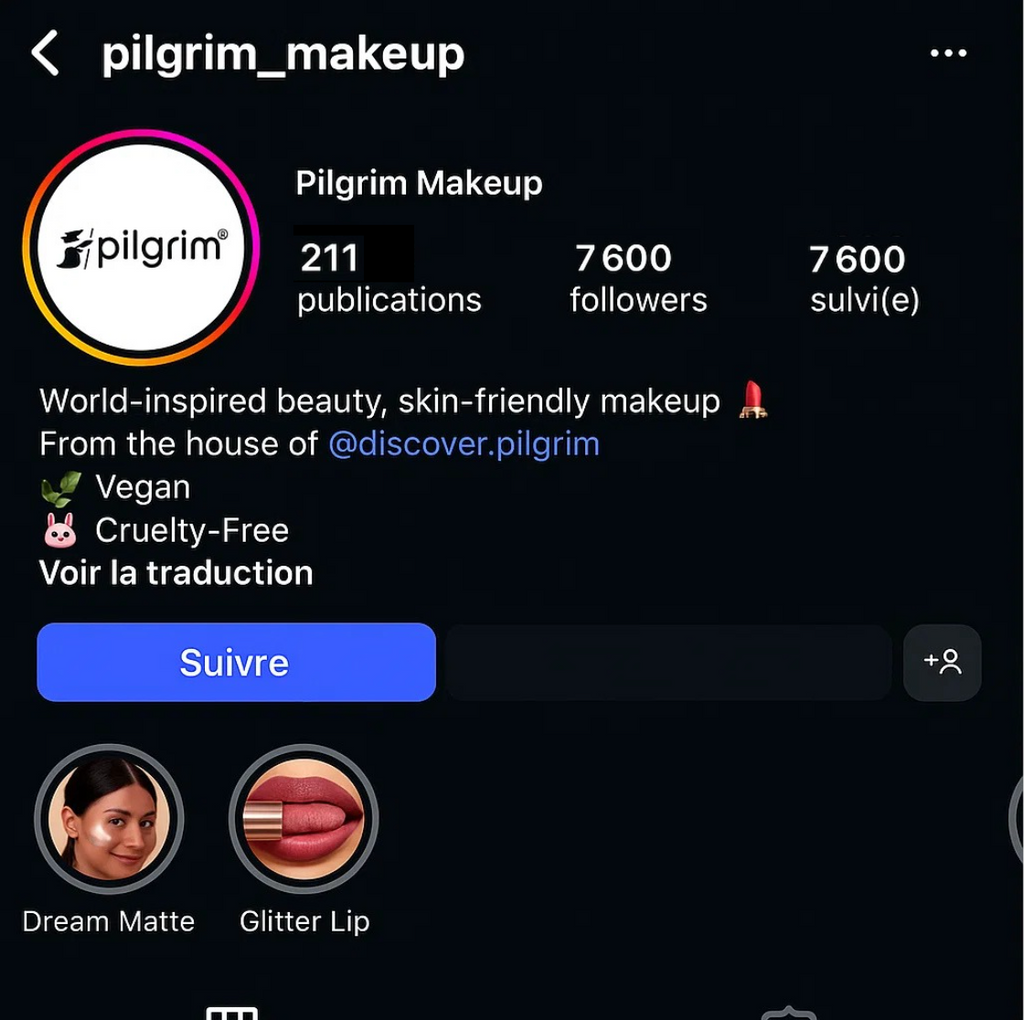
Task: Open the @discover.pilgrim profile link
Action: (464, 443)
